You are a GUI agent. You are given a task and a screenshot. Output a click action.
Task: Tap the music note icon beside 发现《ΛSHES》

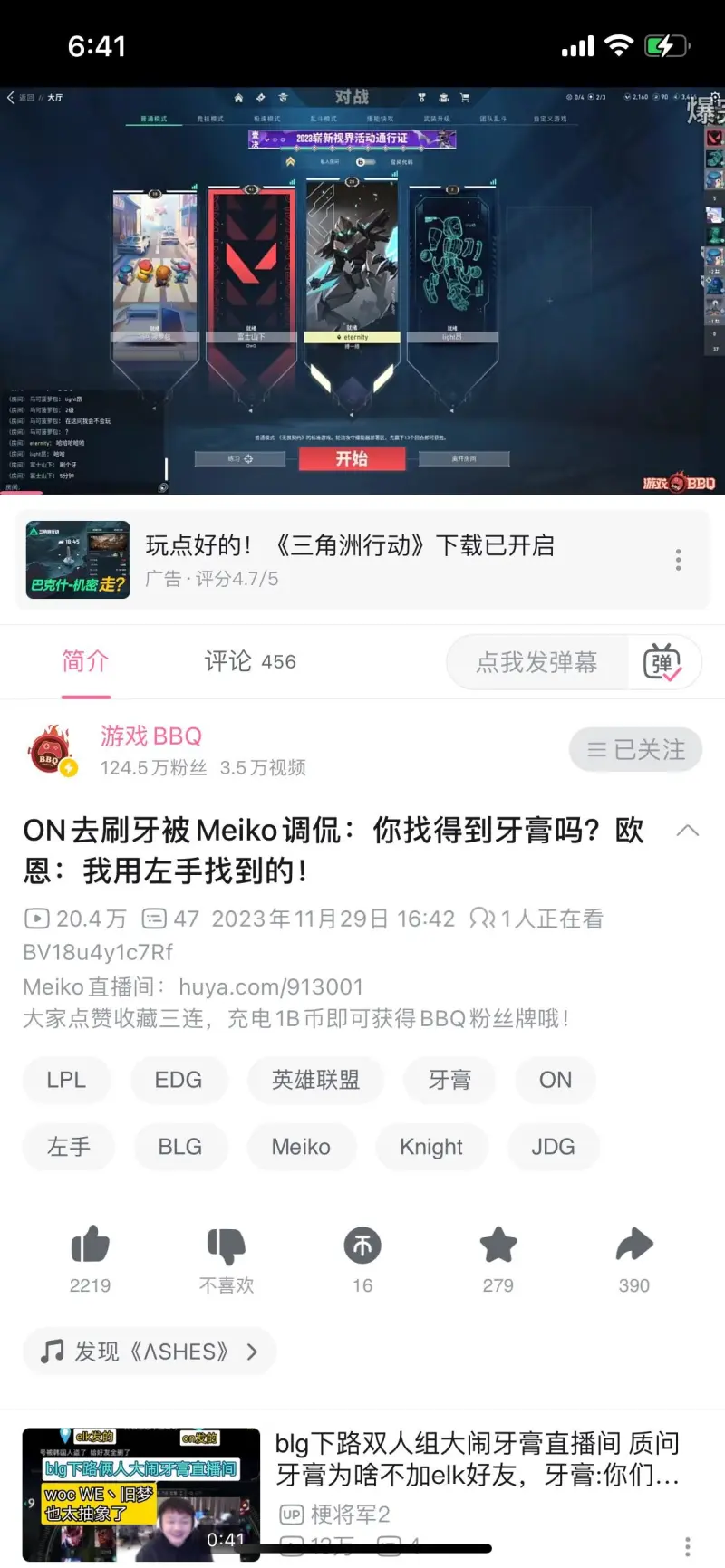tap(50, 1351)
